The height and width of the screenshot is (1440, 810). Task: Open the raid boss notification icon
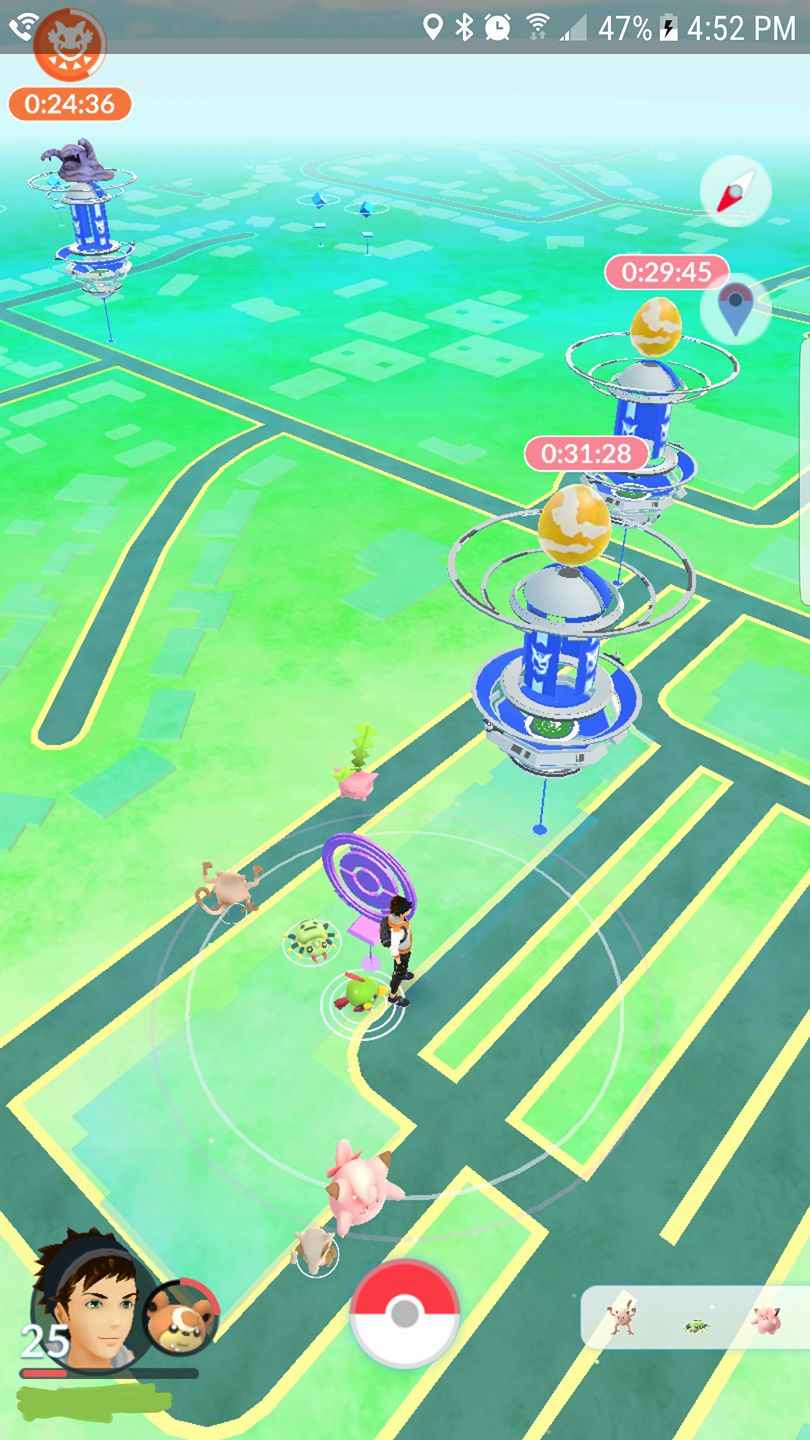coord(69,45)
